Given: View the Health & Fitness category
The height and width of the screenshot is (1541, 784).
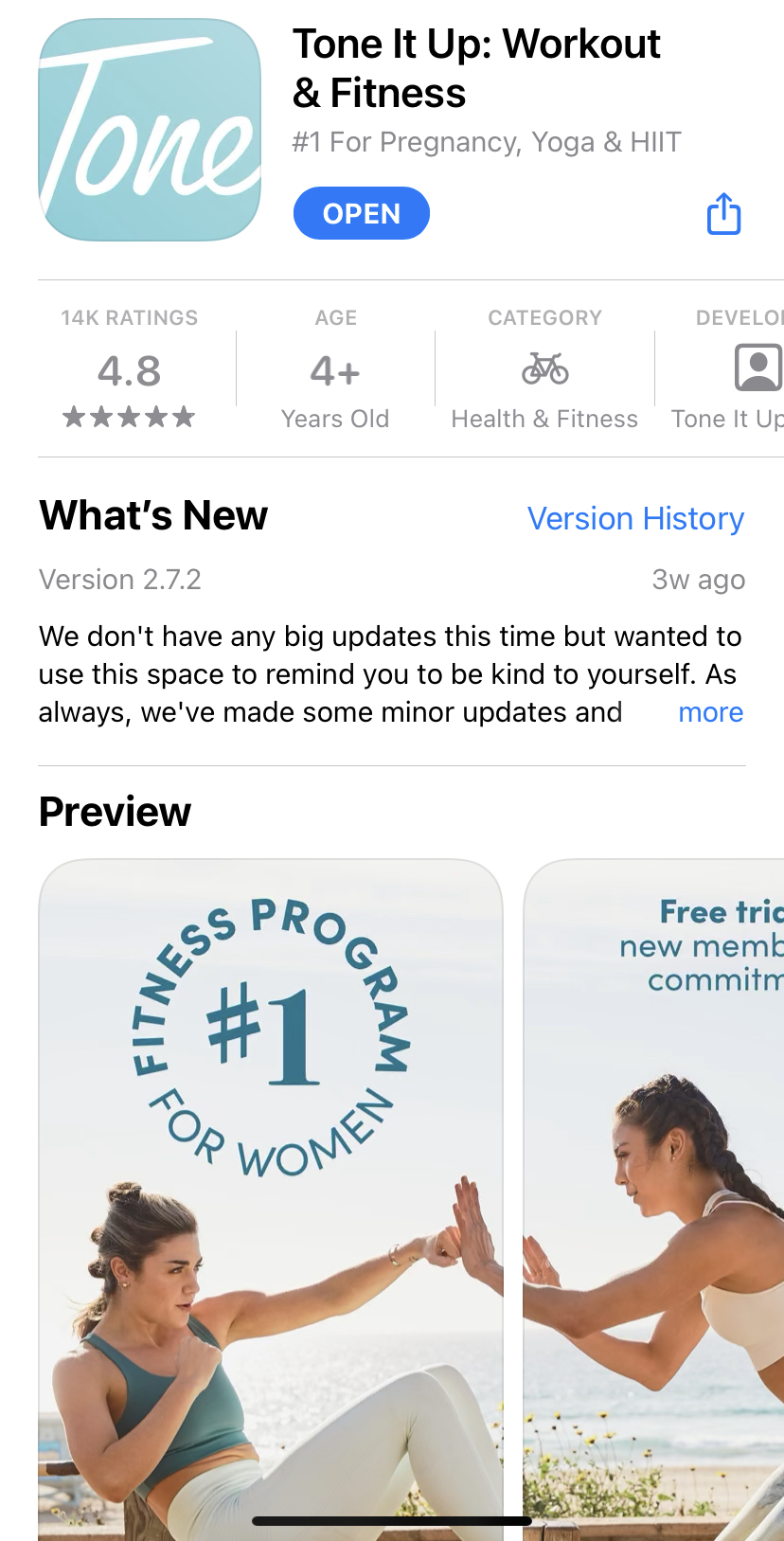Looking at the screenshot, I should click(544, 371).
